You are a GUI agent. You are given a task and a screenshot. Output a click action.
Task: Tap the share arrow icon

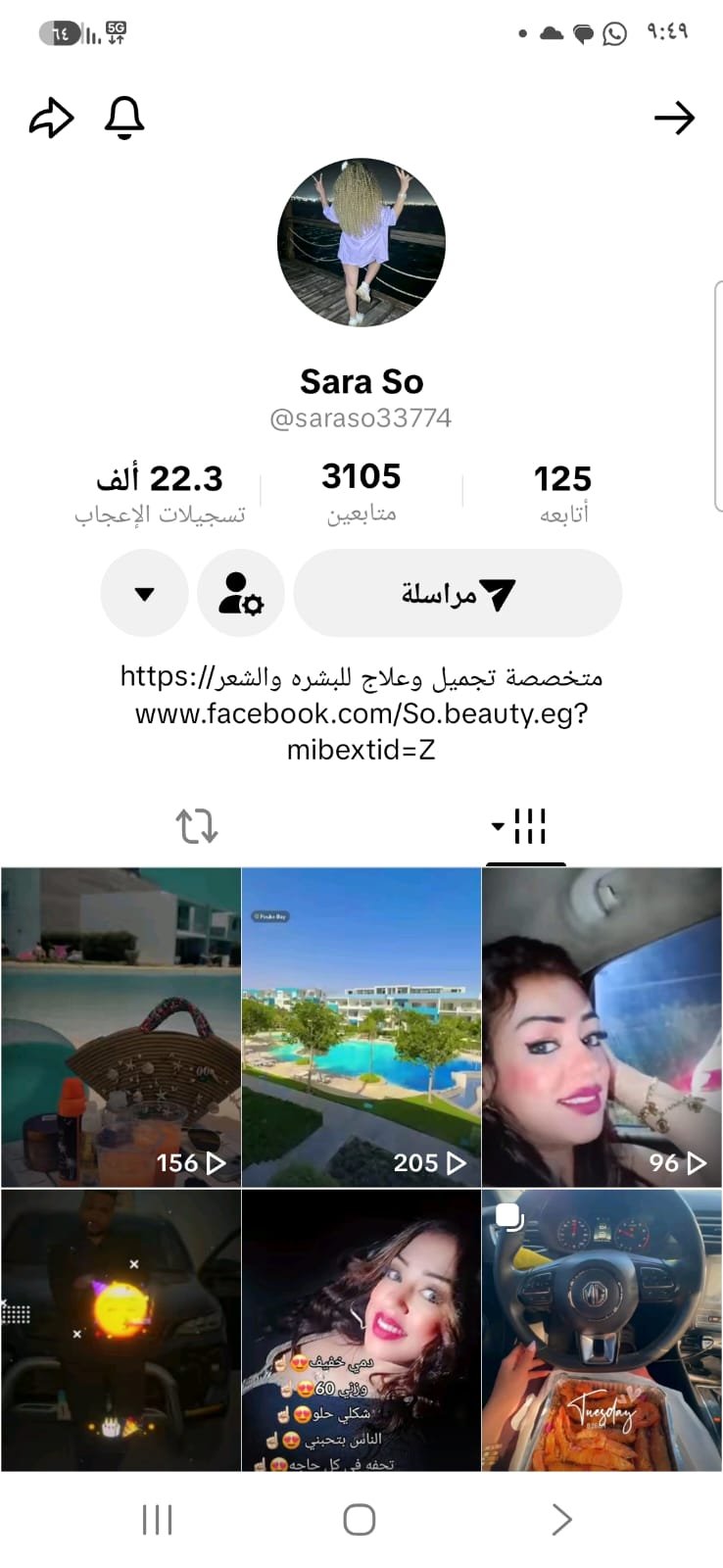tap(51, 119)
